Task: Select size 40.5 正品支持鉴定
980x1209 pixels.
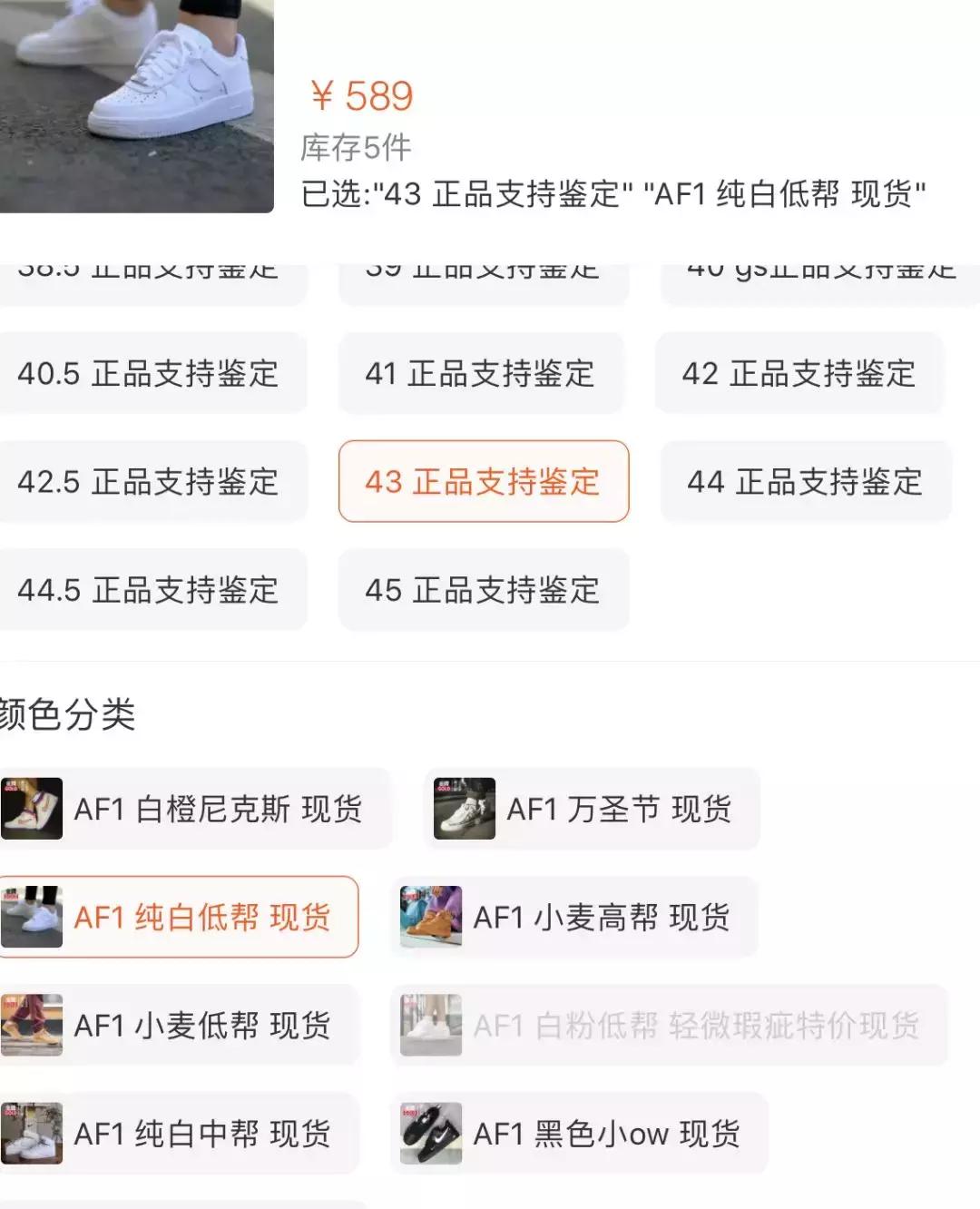Action: 154,374
